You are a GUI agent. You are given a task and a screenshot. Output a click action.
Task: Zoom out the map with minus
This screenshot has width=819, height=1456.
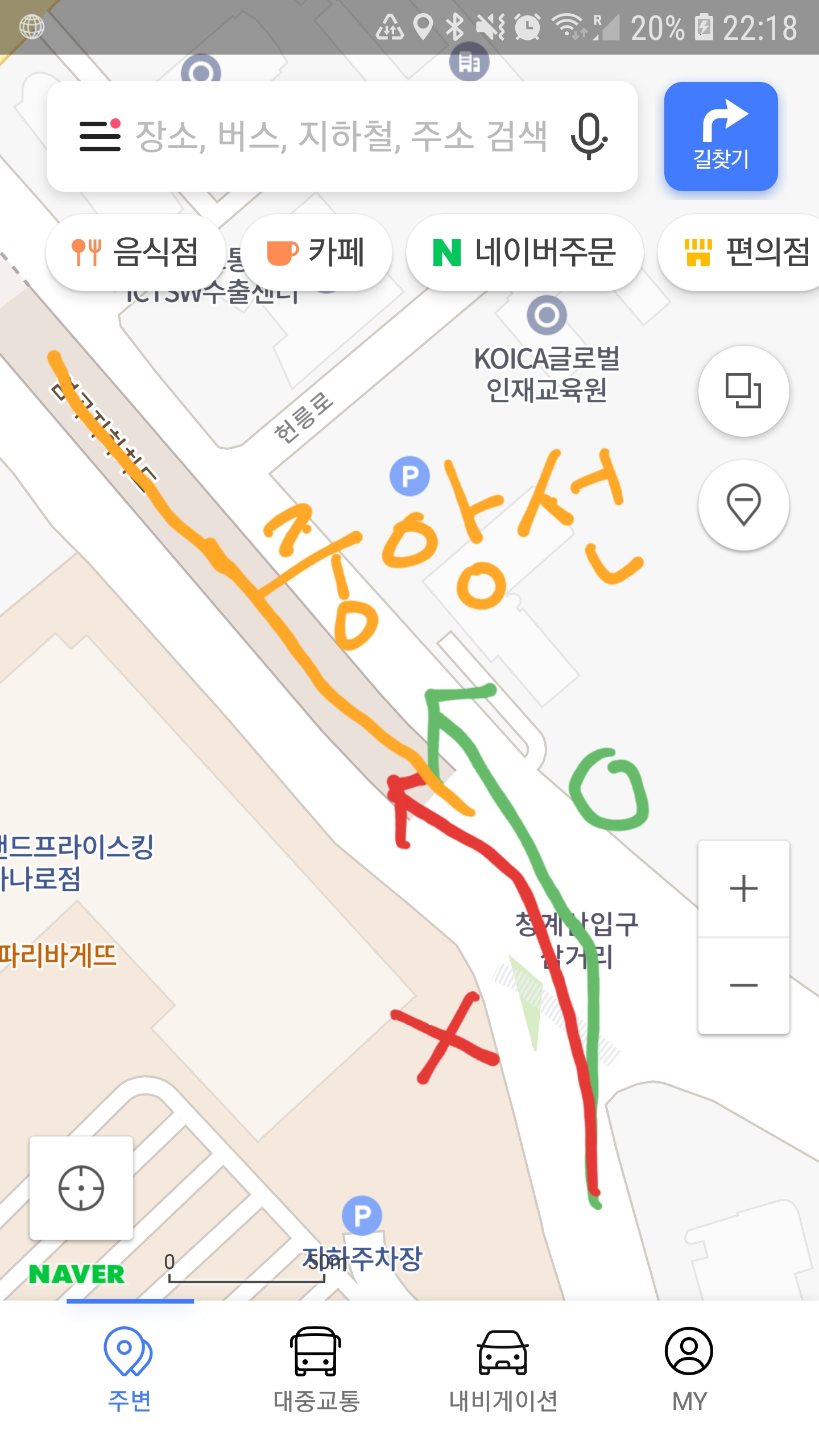pyautogui.click(x=743, y=985)
